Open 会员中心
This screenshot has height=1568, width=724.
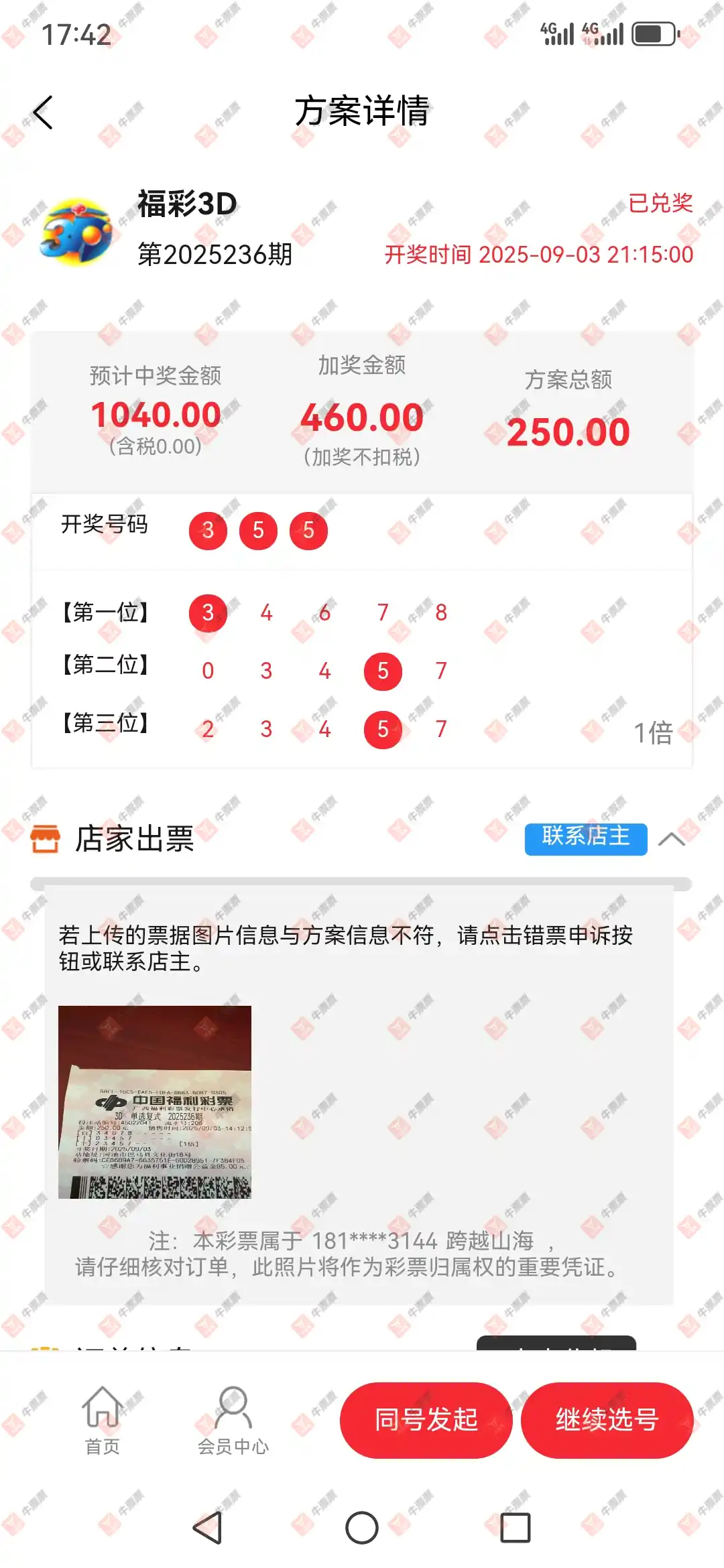tap(233, 1420)
